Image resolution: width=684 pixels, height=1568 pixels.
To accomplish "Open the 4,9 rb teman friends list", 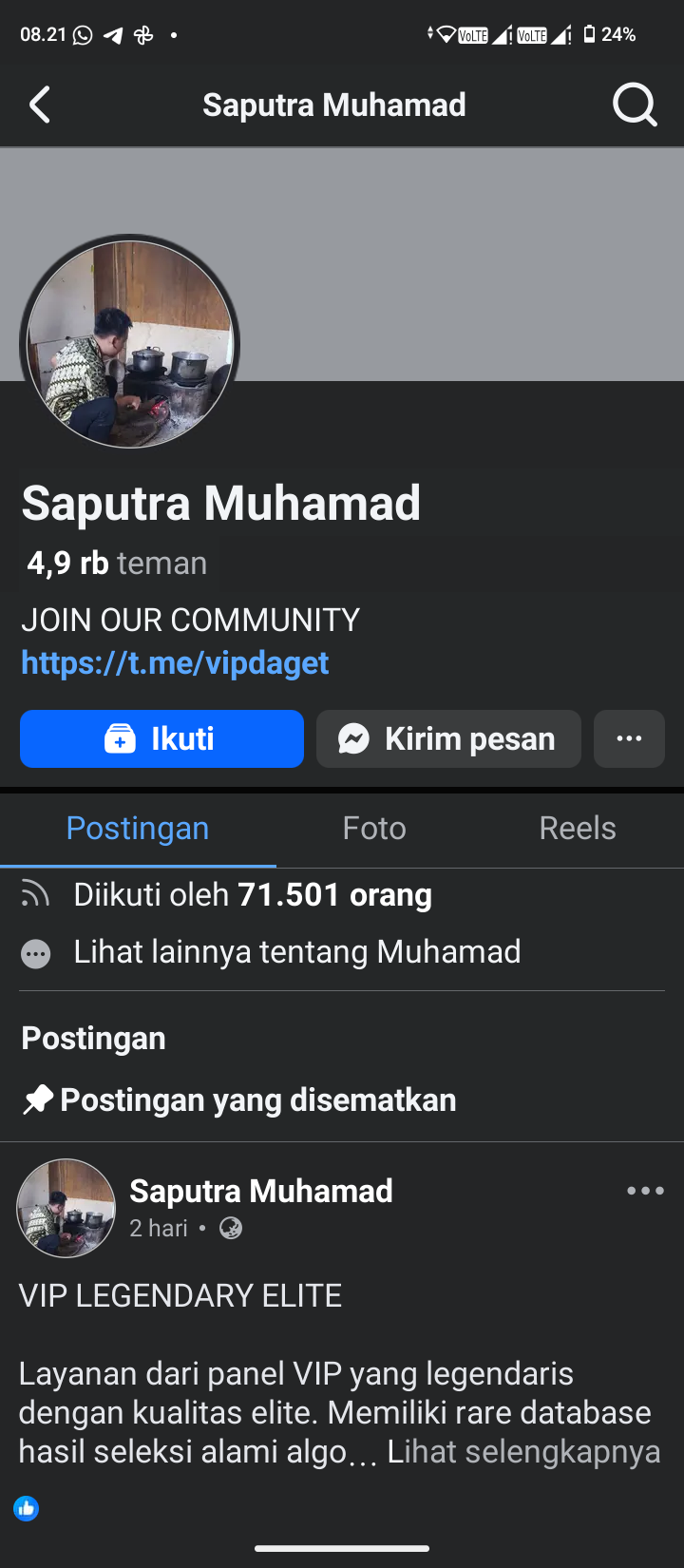I will click(117, 563).
